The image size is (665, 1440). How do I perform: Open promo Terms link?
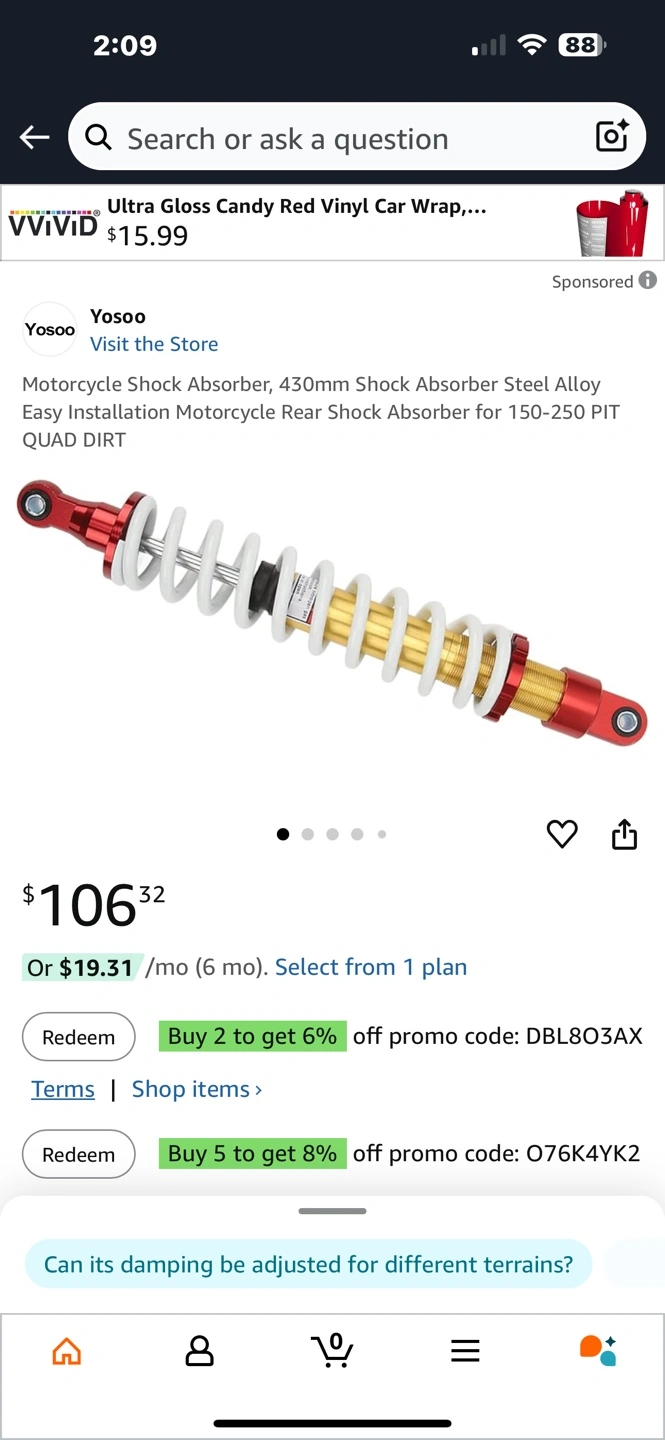tap(63, 1089)
